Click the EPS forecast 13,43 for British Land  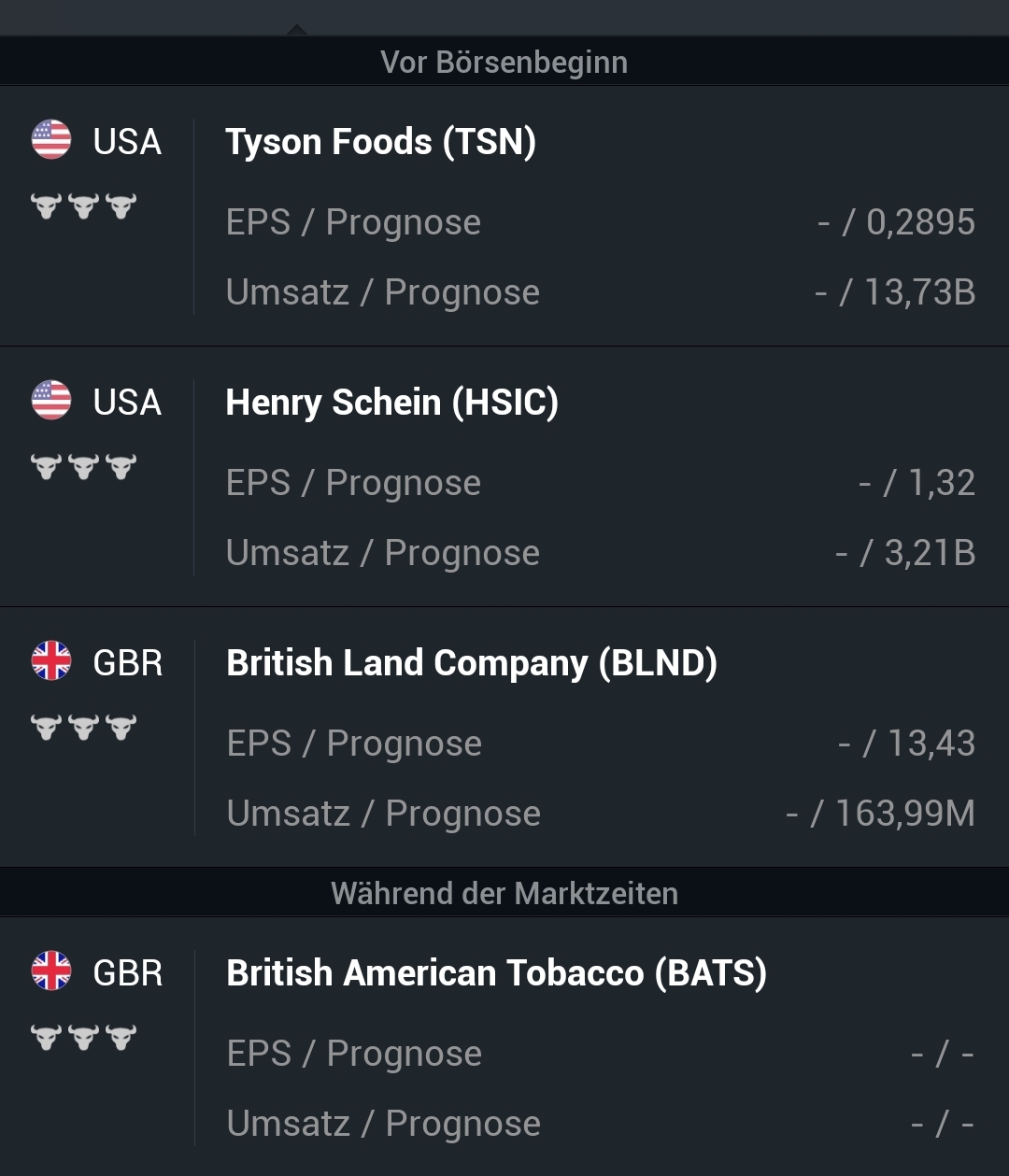909,743
